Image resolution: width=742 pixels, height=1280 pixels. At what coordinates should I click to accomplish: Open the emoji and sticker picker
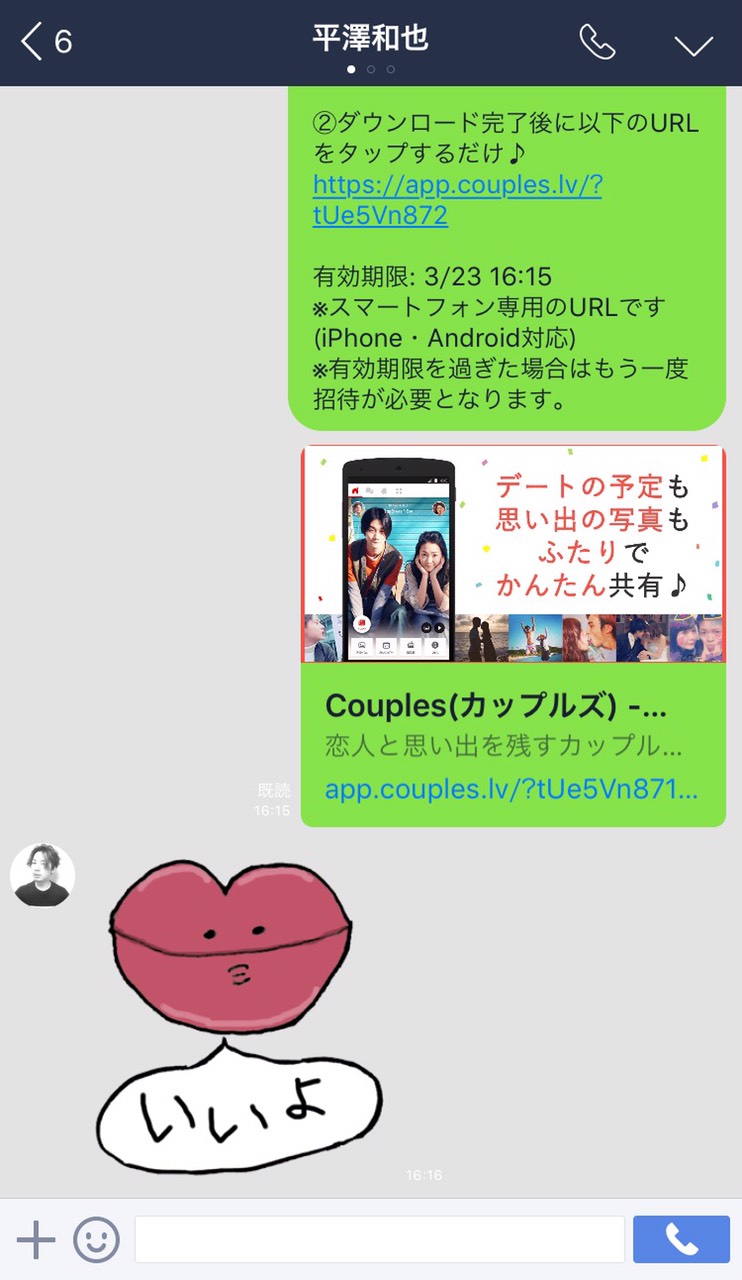click(96, 1240)
